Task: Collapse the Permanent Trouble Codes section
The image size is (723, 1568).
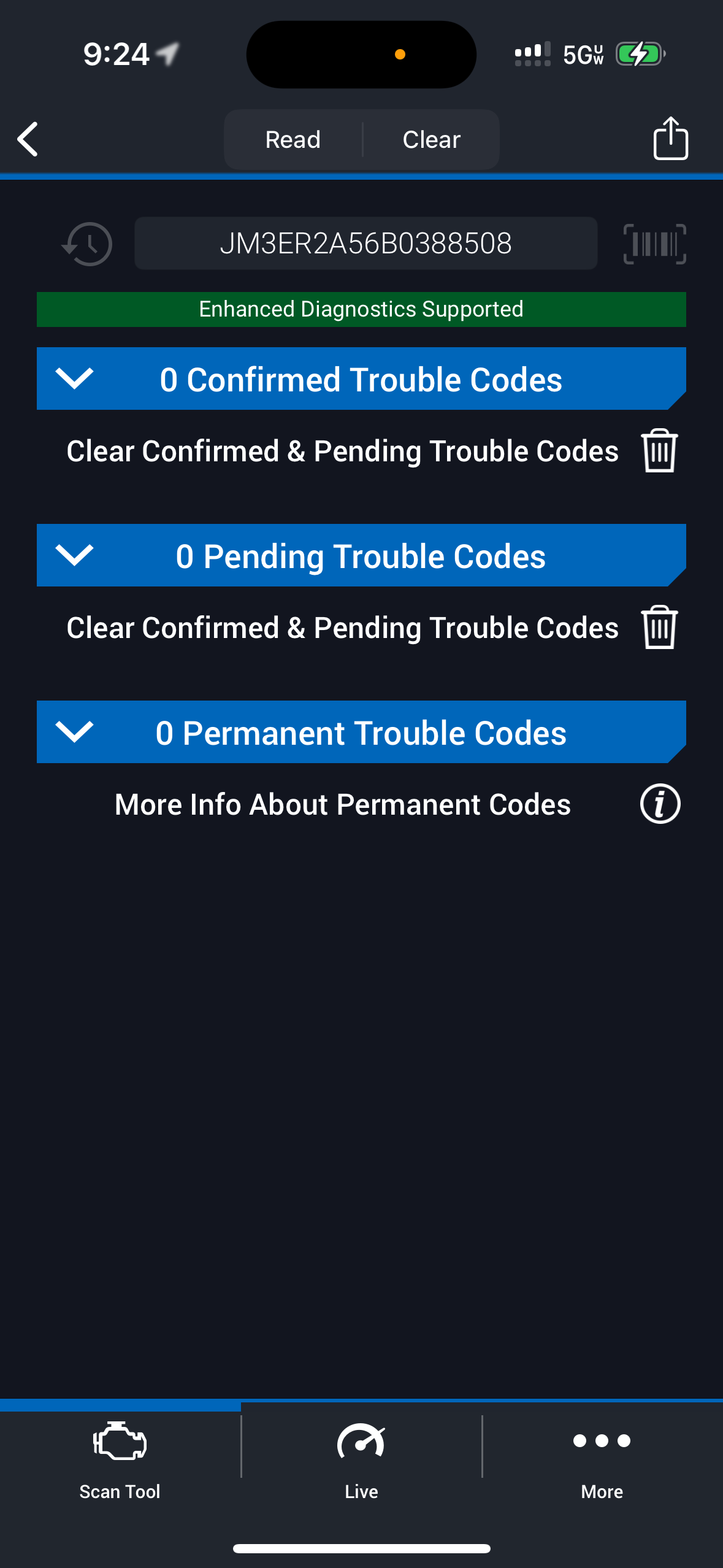Action: pos(74,732)
